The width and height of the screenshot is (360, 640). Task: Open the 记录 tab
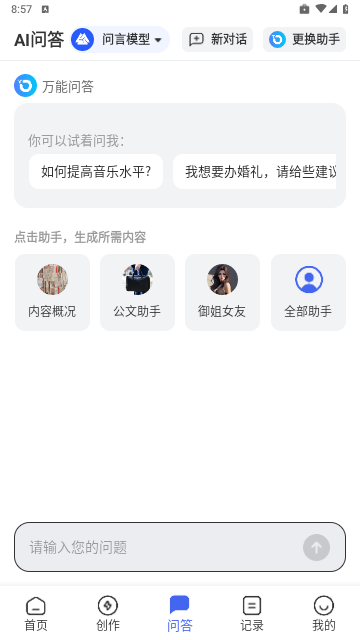252,613
